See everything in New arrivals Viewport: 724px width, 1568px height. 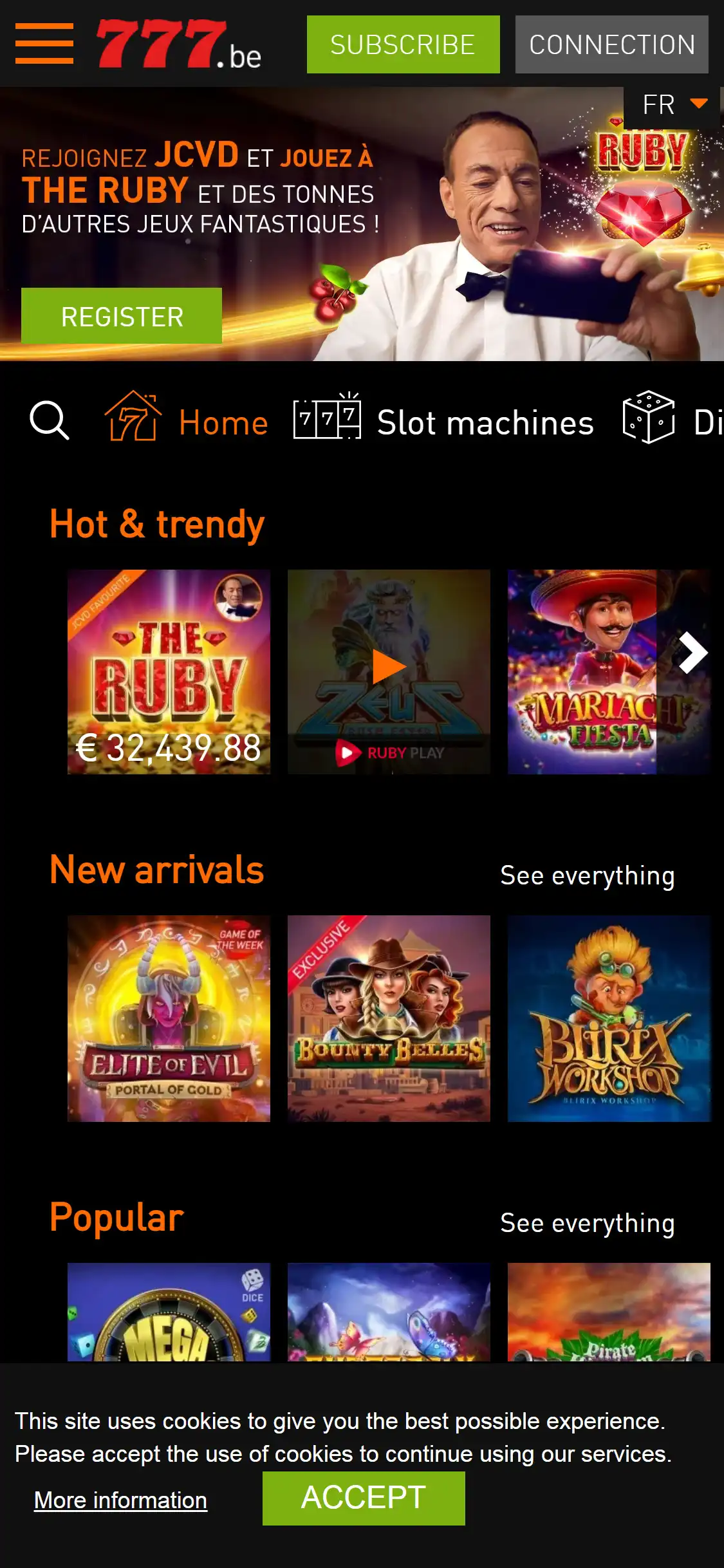click(587, 875)
